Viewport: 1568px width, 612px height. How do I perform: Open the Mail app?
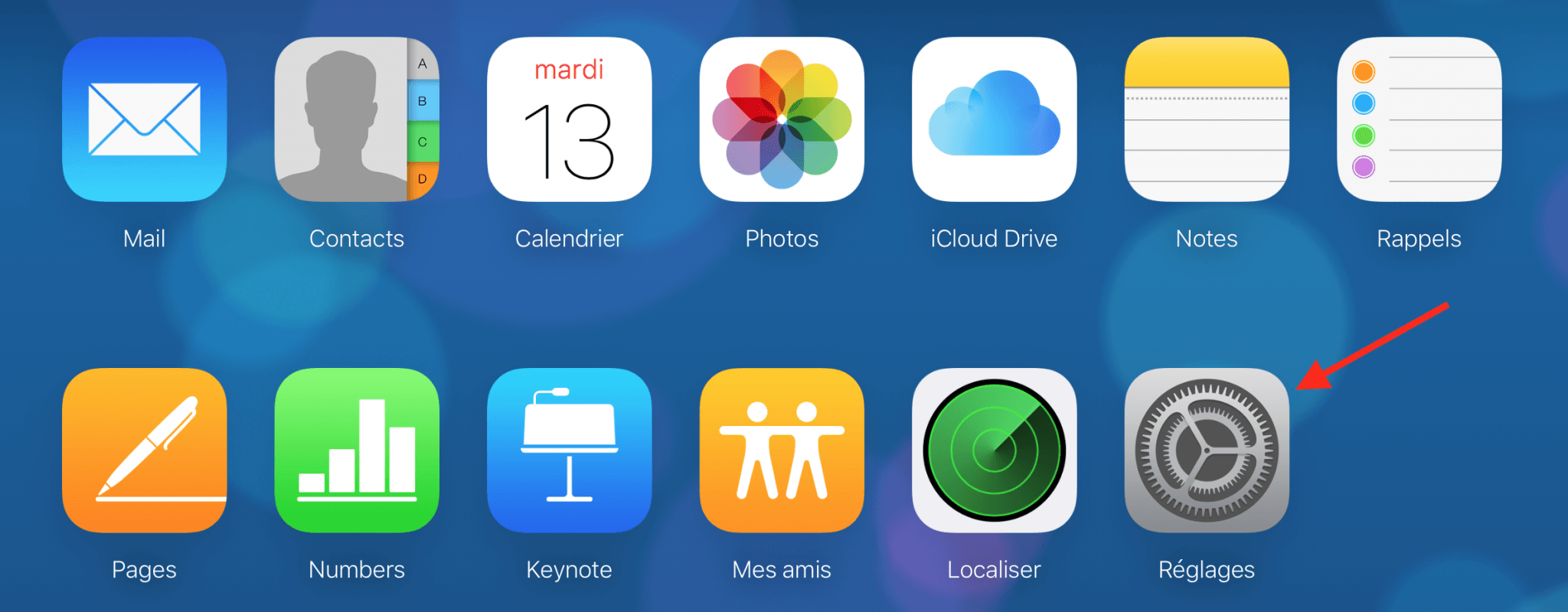coord(144,120)
